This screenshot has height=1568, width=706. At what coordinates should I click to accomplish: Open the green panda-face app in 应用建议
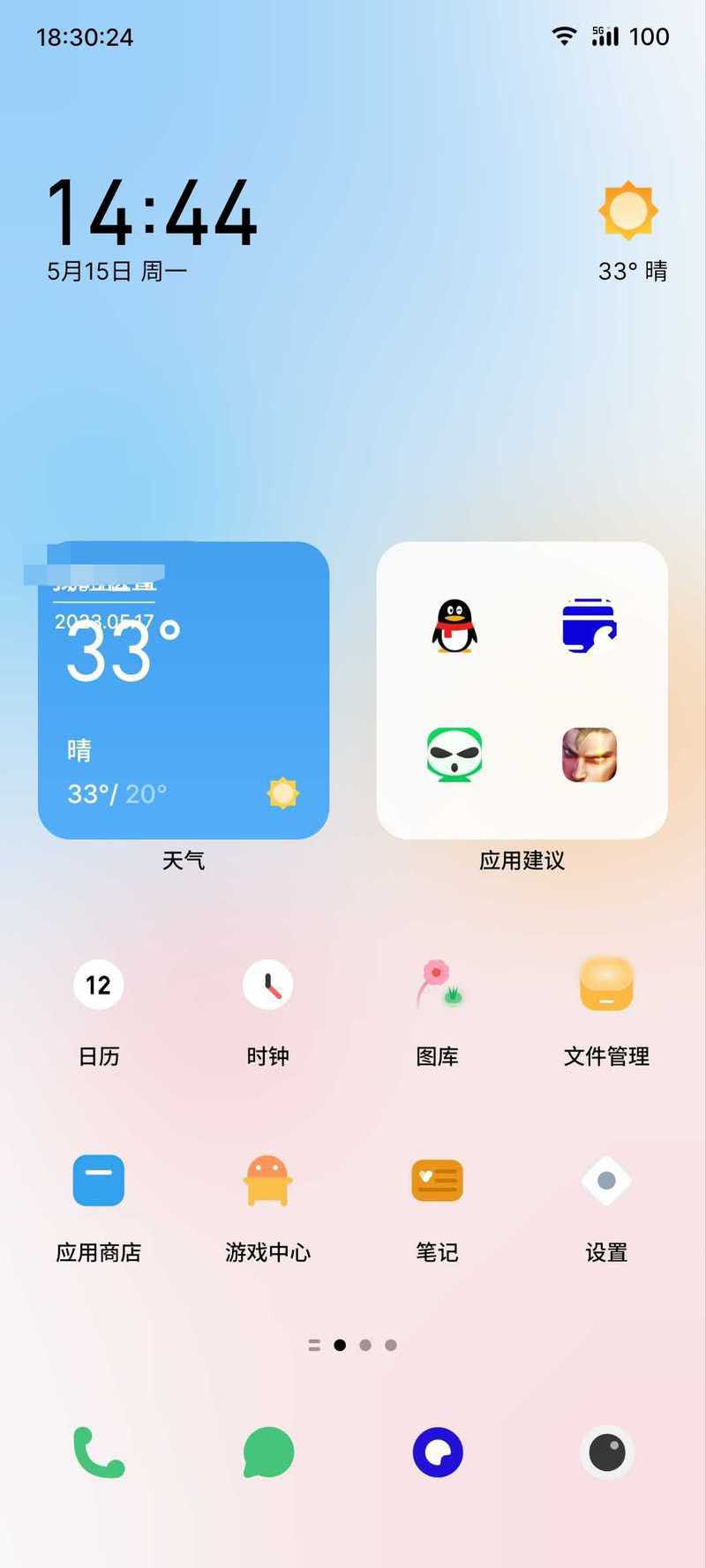454,754
